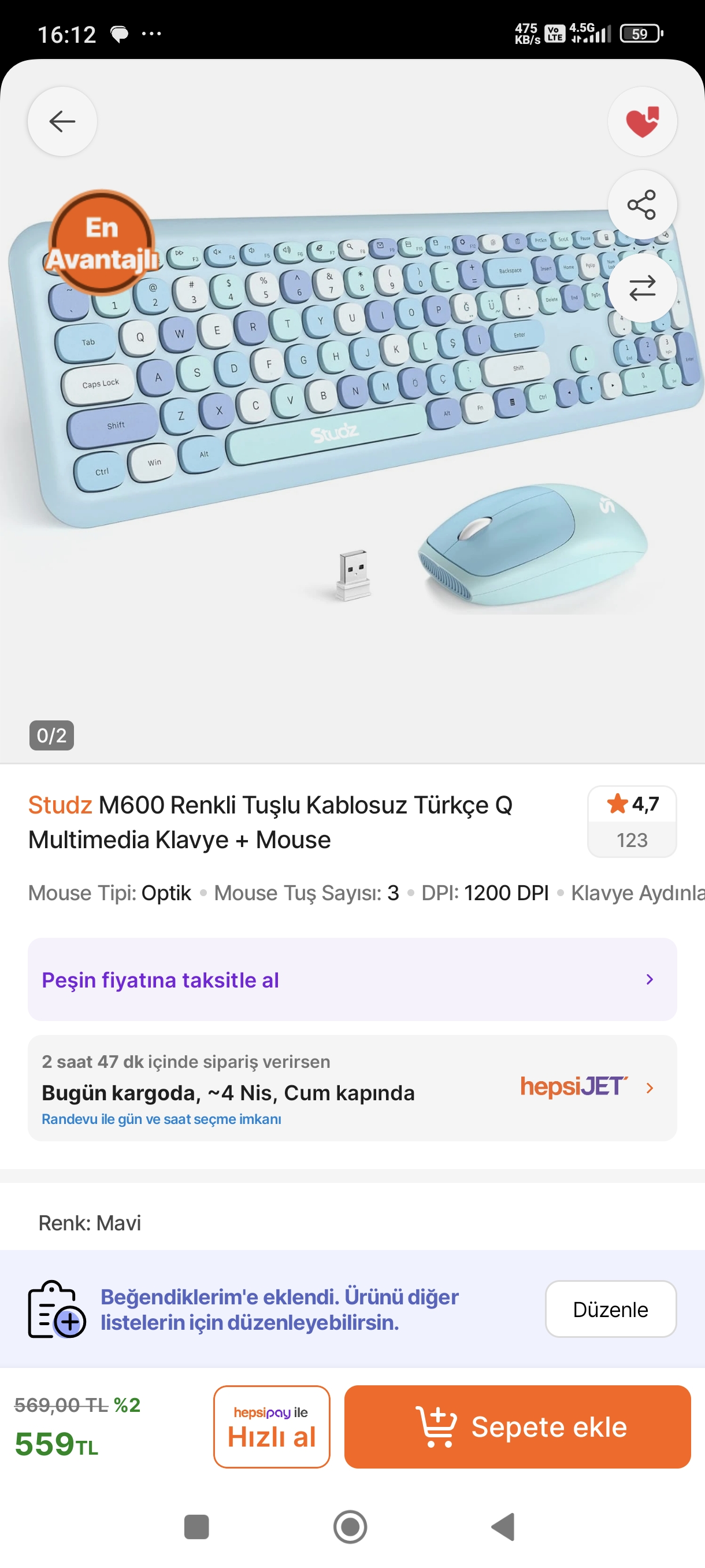Open the product compare arrows icon

click(x=642, y=287)
